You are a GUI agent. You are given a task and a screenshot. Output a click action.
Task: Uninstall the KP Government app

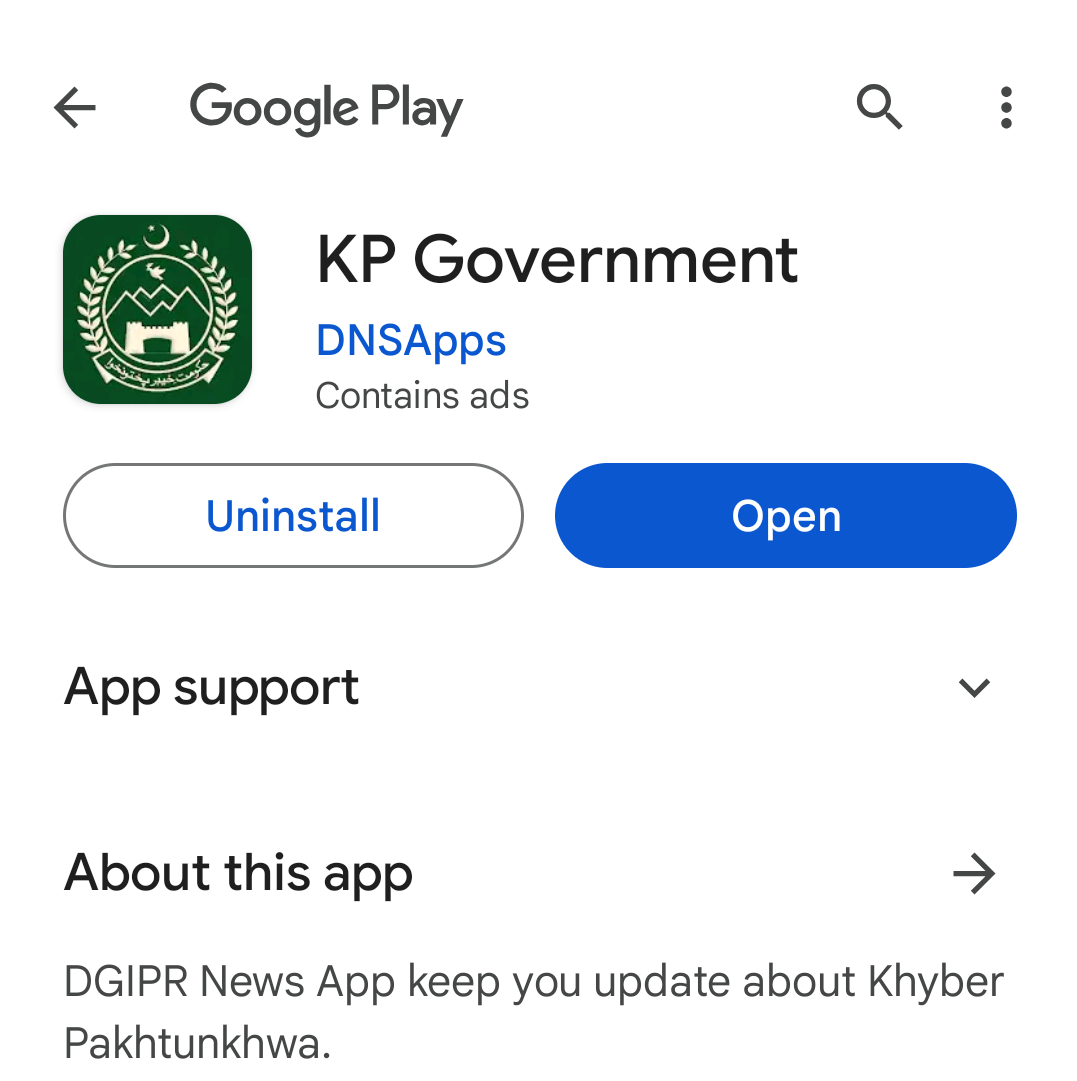click(x=292, y=515)
